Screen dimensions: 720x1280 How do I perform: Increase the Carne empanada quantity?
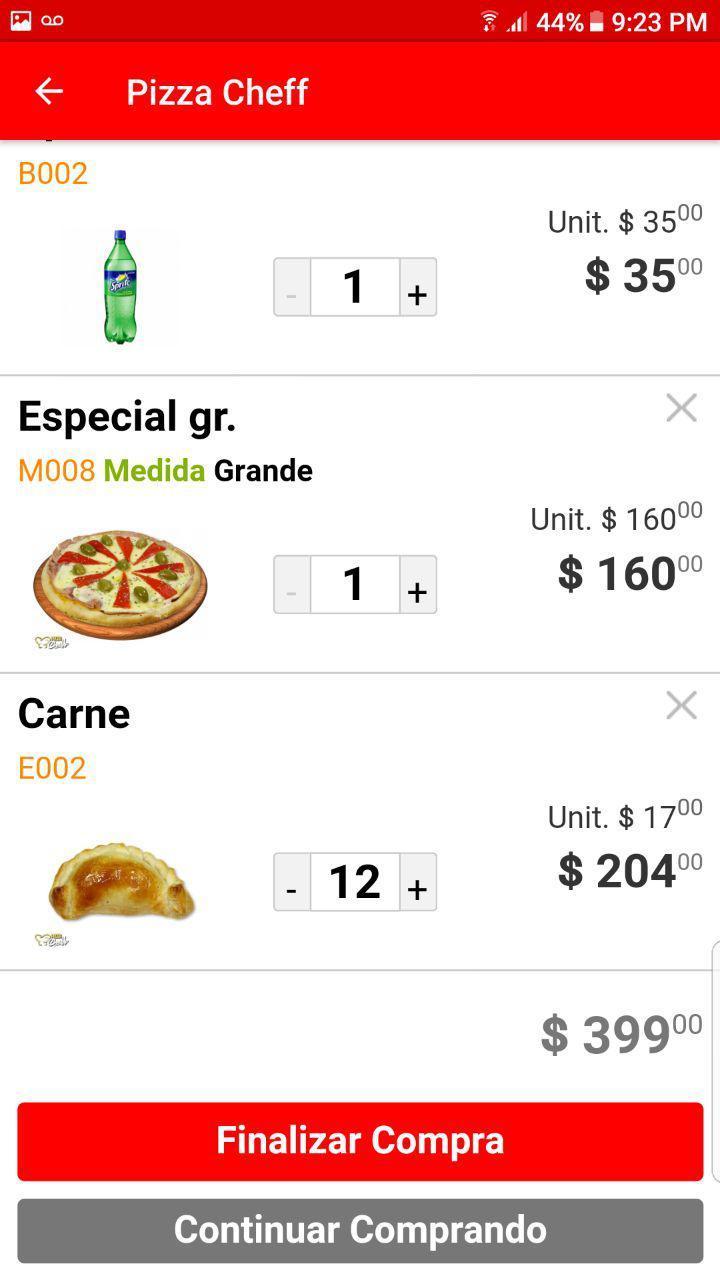[x=418, y=883]
